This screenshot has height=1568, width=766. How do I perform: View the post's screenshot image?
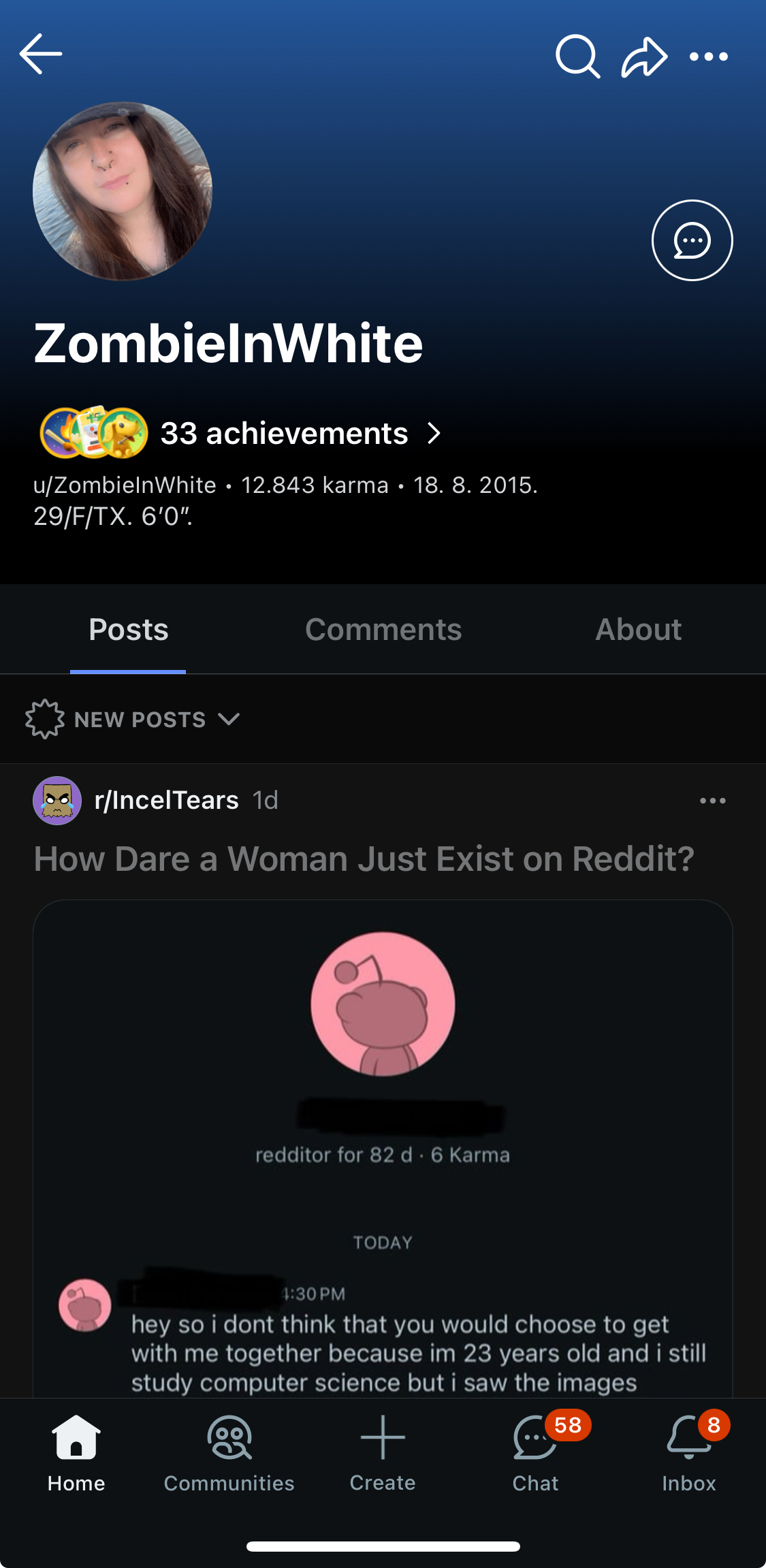[383, 1151]
